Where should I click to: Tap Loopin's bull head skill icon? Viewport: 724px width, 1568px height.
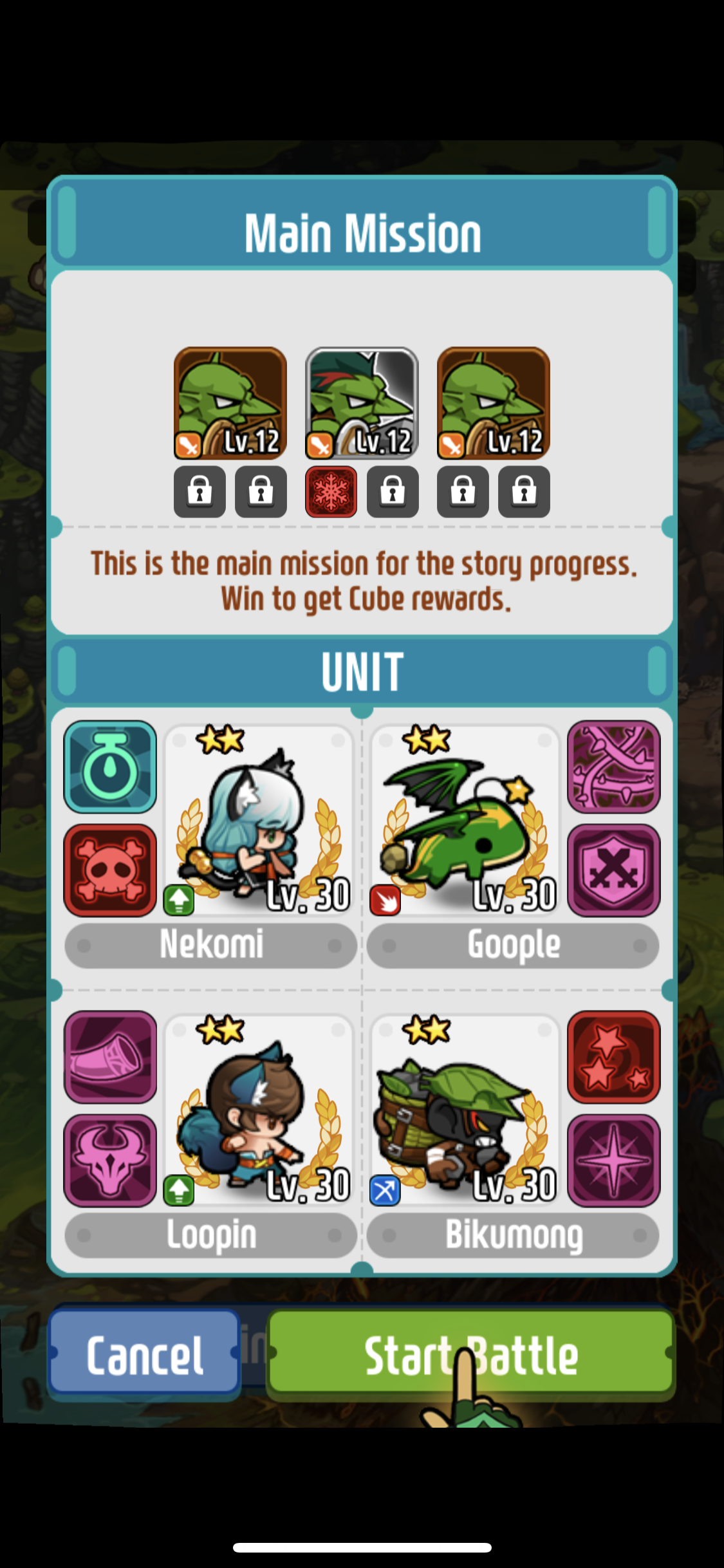point(110,1161)
